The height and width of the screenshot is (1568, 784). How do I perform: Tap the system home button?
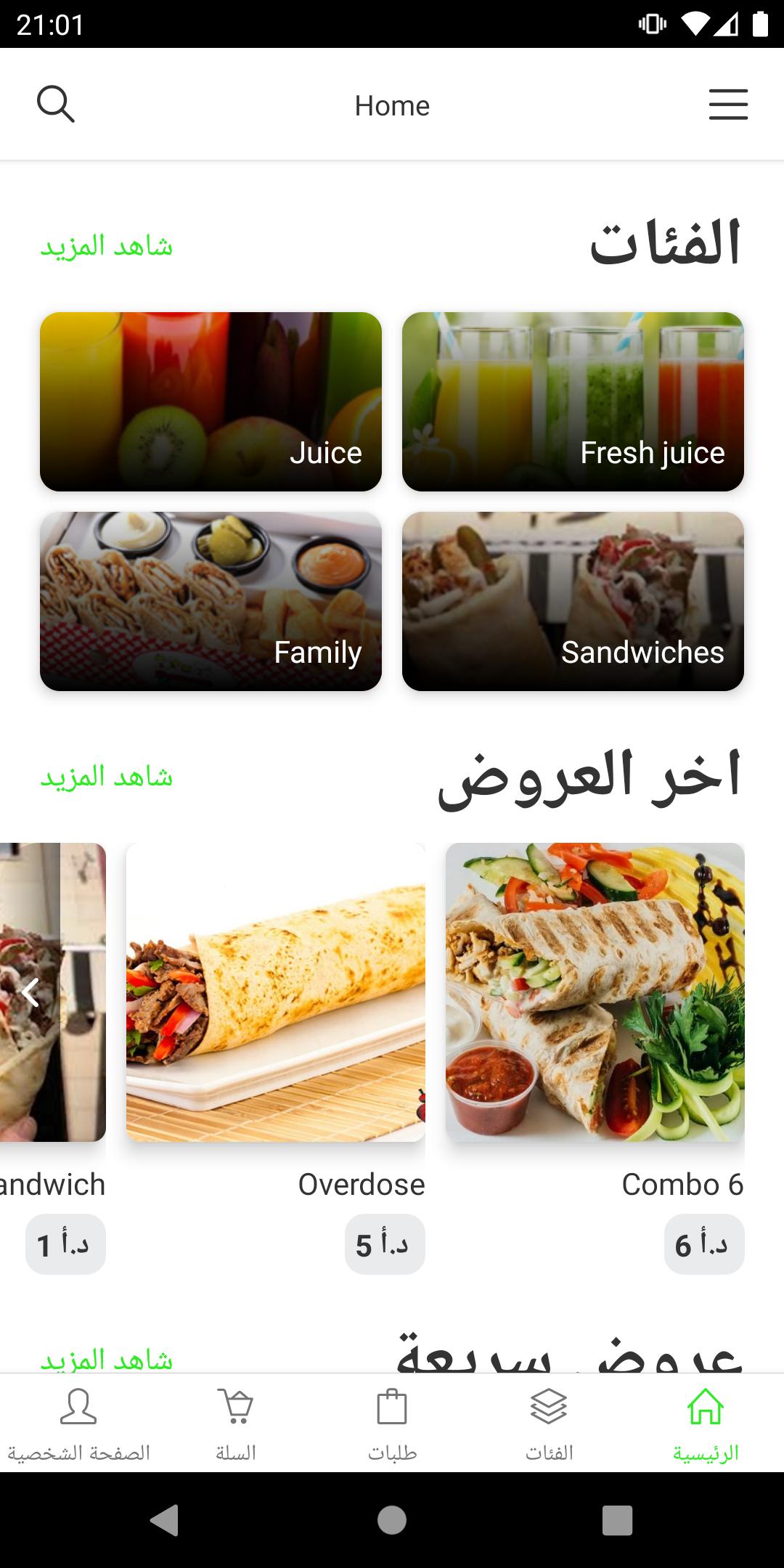pyautogui.click(x=392, y=1520)
